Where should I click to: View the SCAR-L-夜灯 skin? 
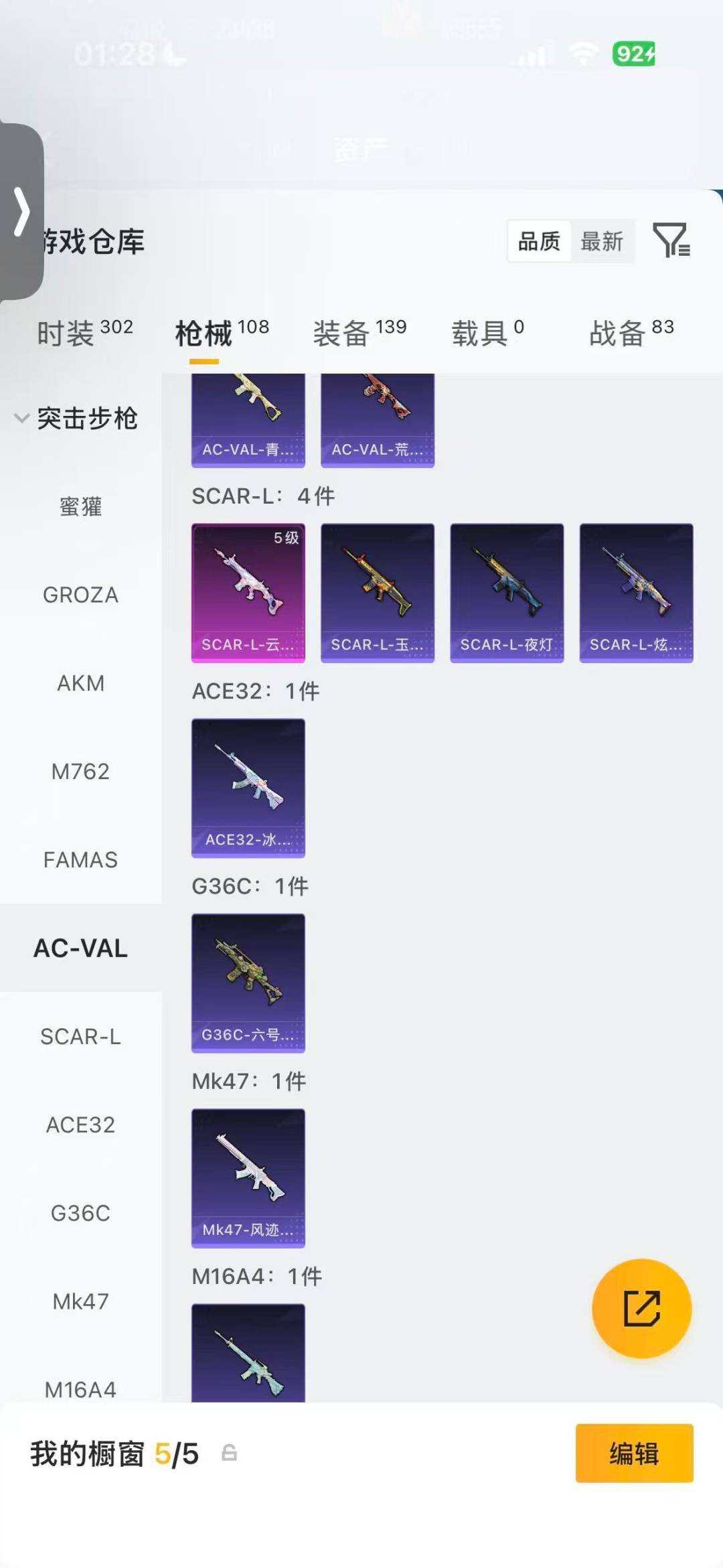point(507,593)
